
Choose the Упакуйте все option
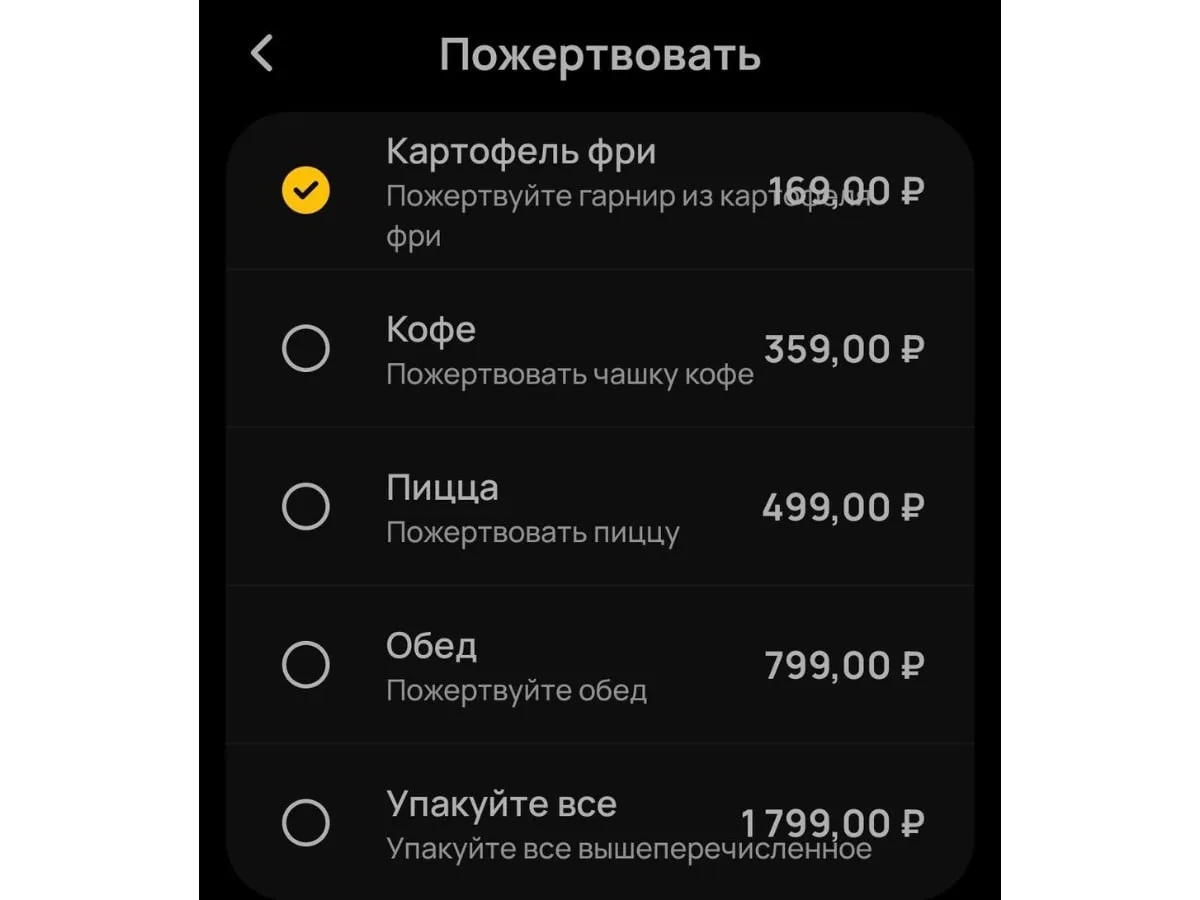click(x=305, y=823)
